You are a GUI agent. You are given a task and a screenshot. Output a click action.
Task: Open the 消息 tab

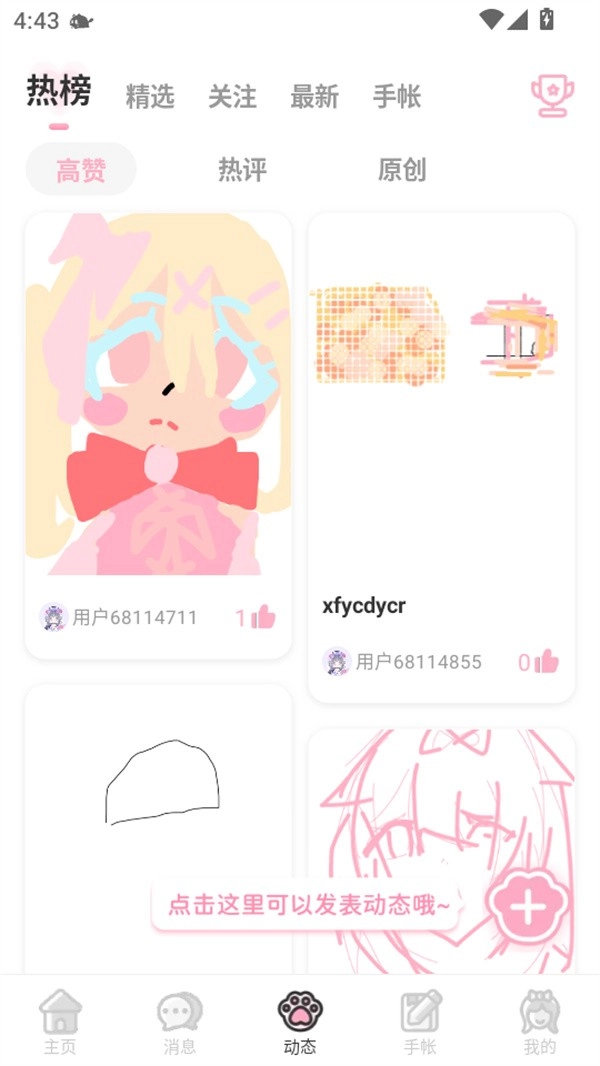pos(180,1022)
